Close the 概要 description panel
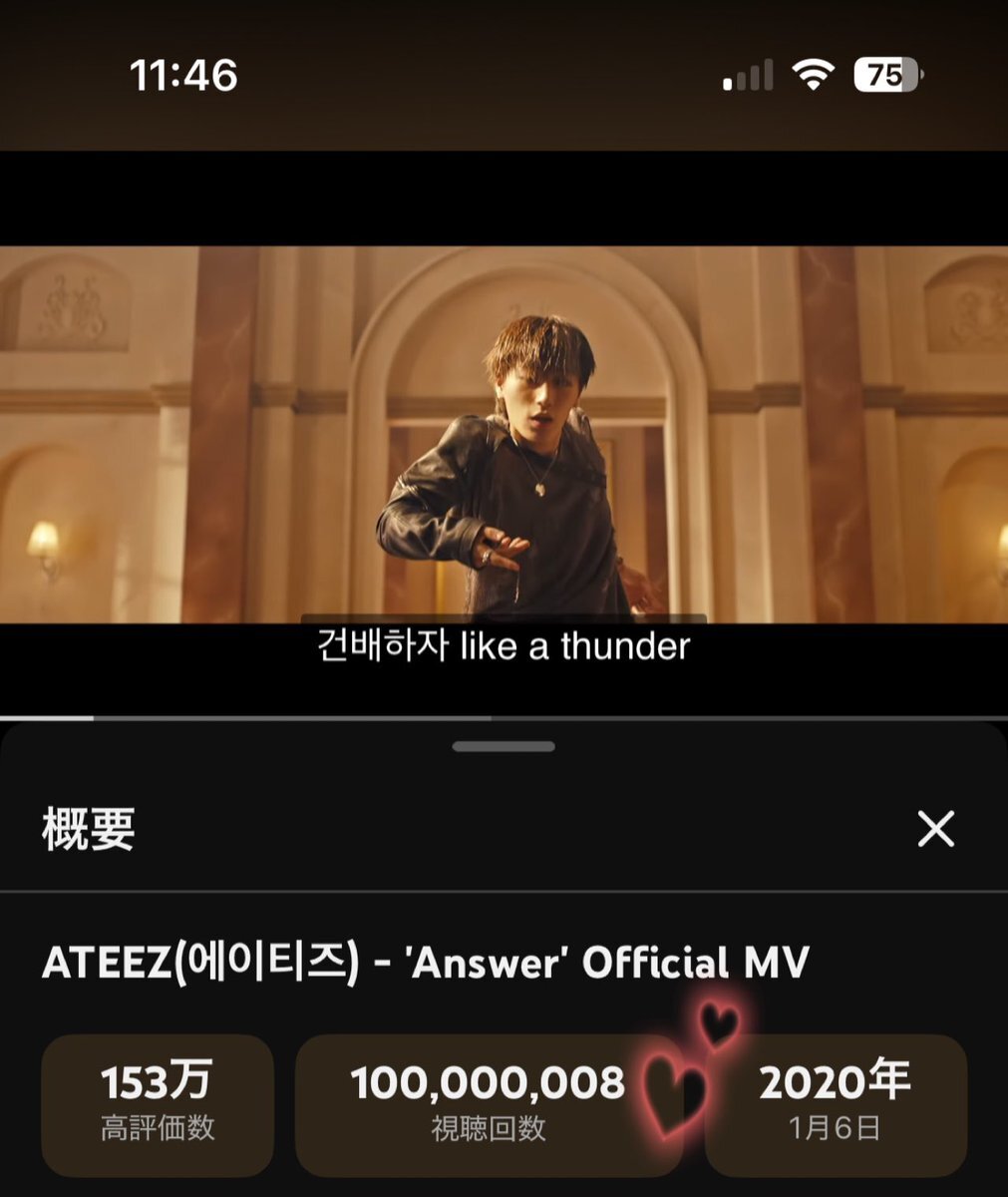The width and height of the screenshot is (1008, 1197). [x=935, y=828]
